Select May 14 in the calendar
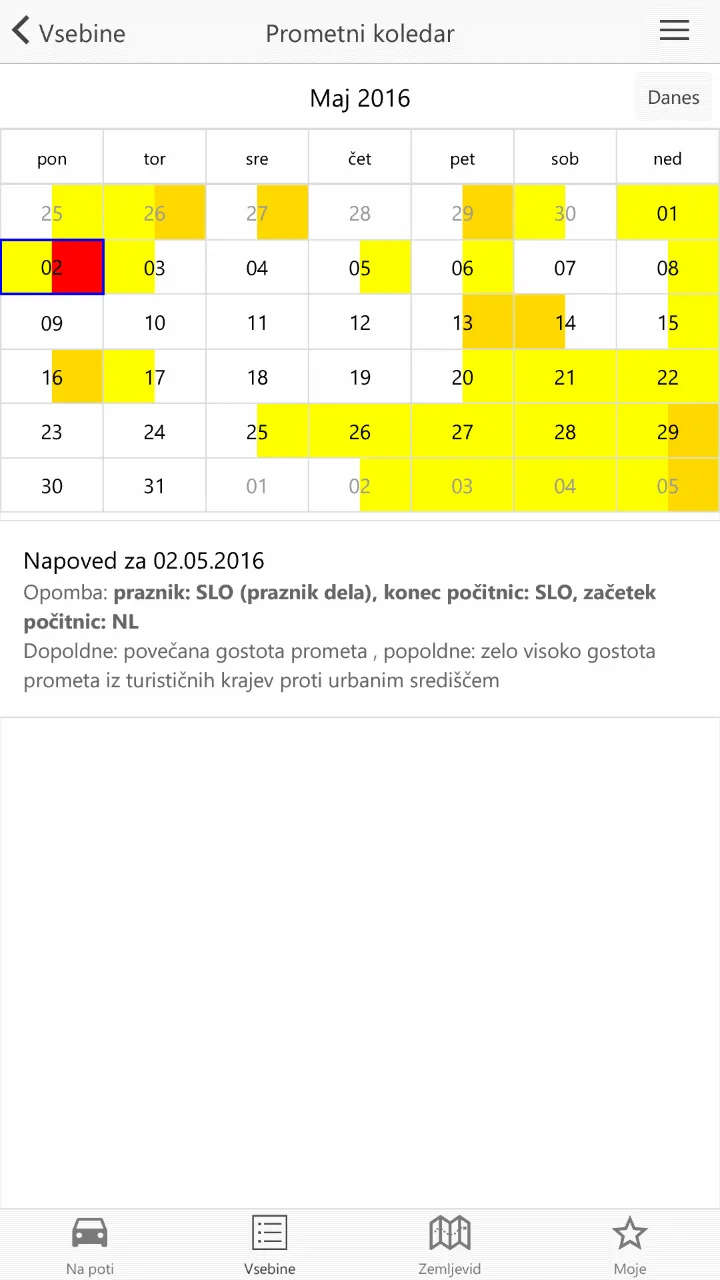 pos(565,322)
